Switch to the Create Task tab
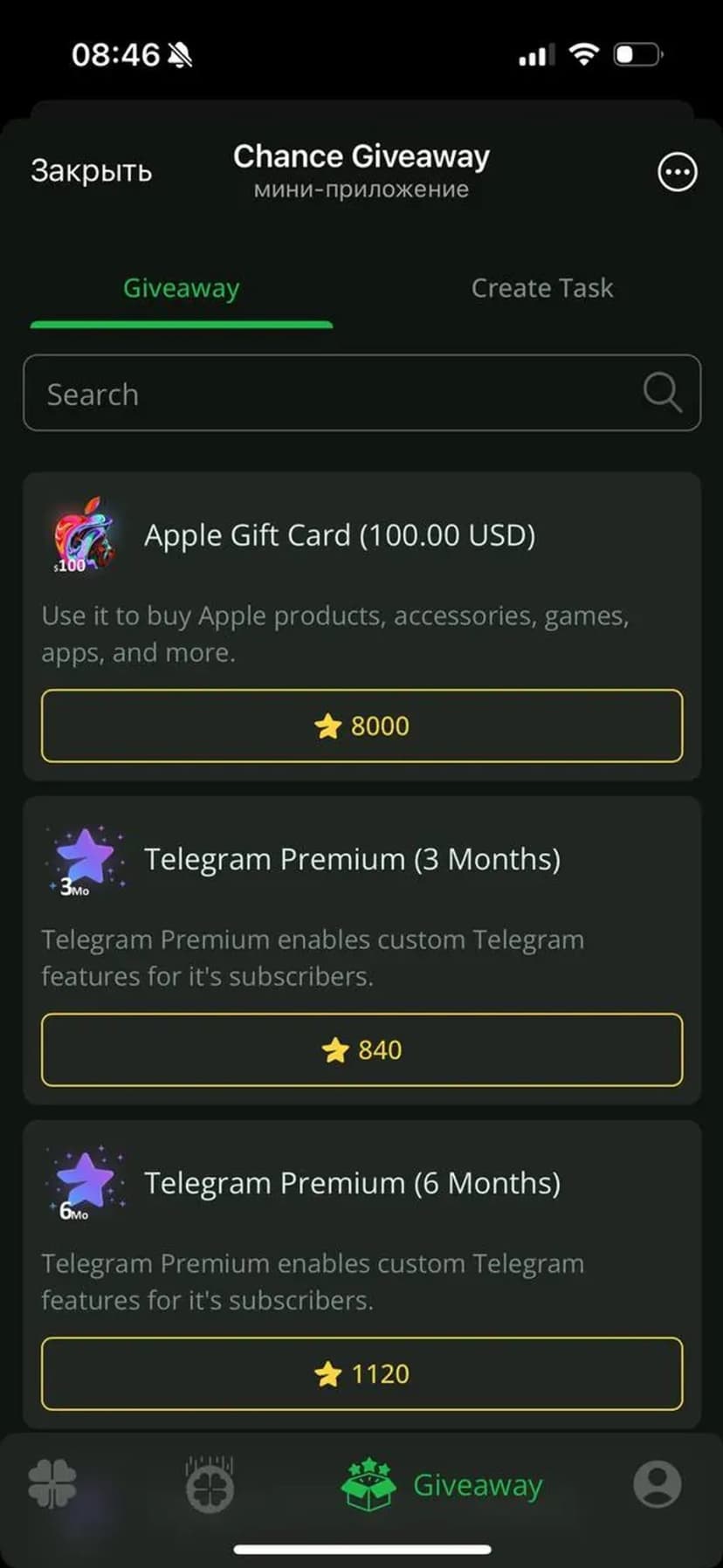Screen dimensions: 723x1568 click(x=541, y=288)
